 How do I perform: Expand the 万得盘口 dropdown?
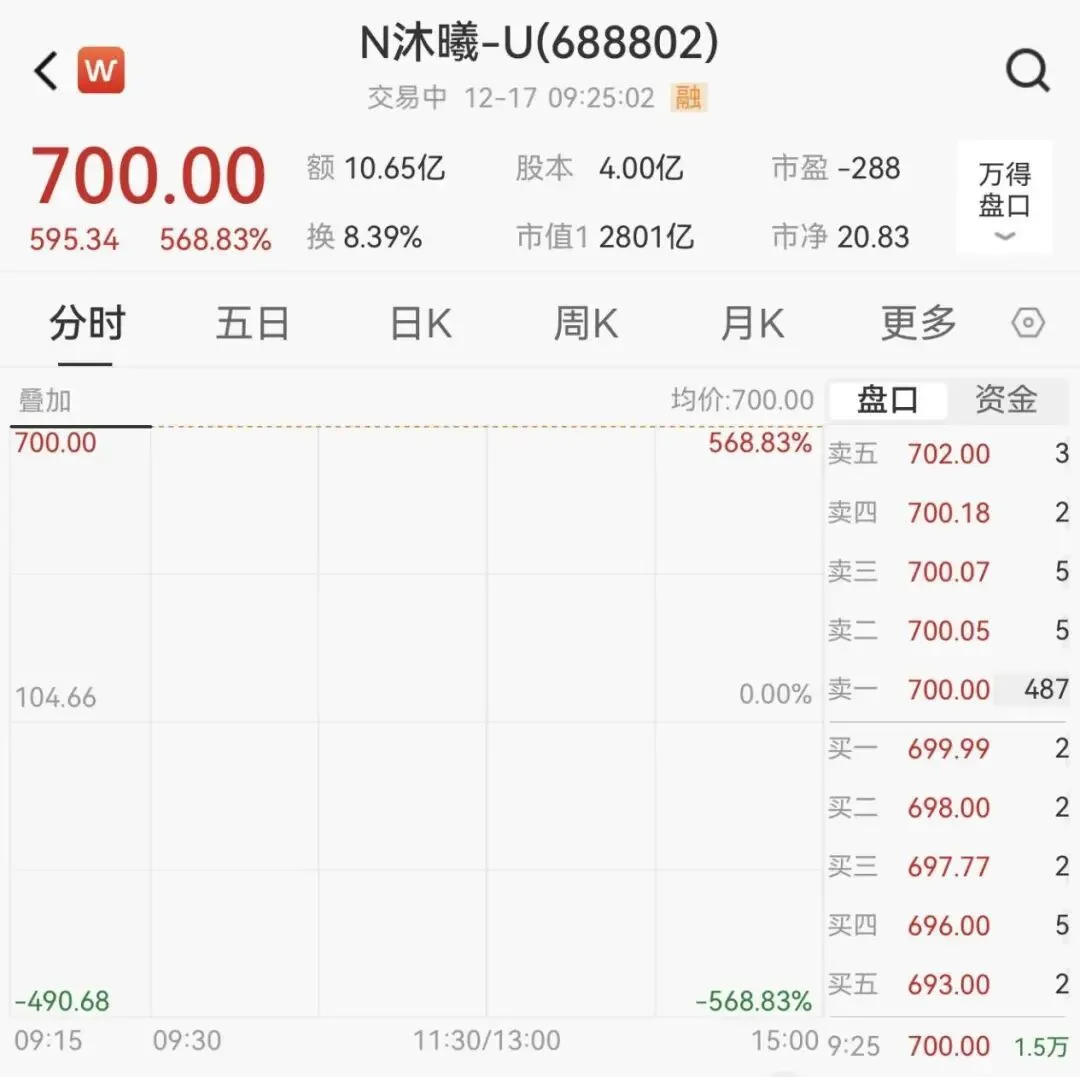point(1004,198)
